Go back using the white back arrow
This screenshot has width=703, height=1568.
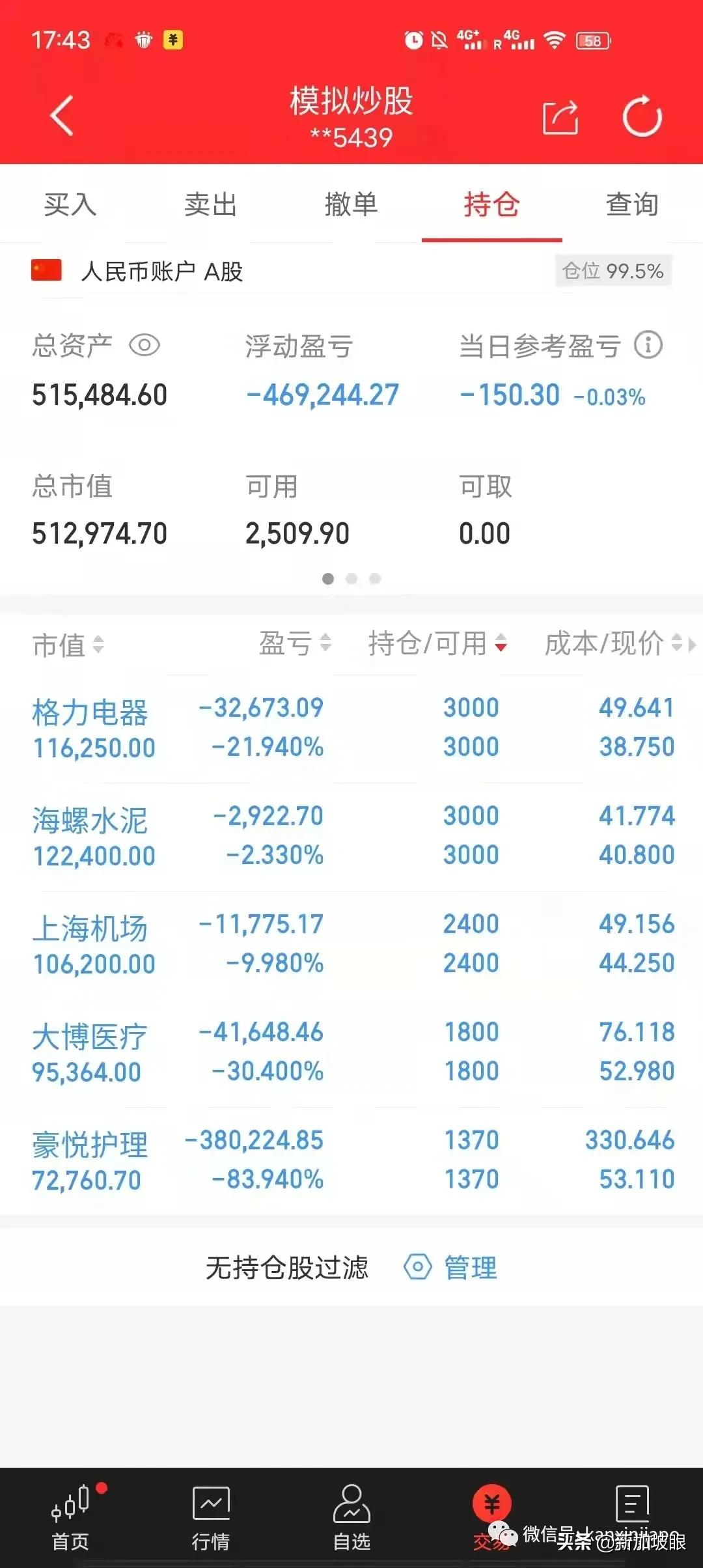[60, 116]
